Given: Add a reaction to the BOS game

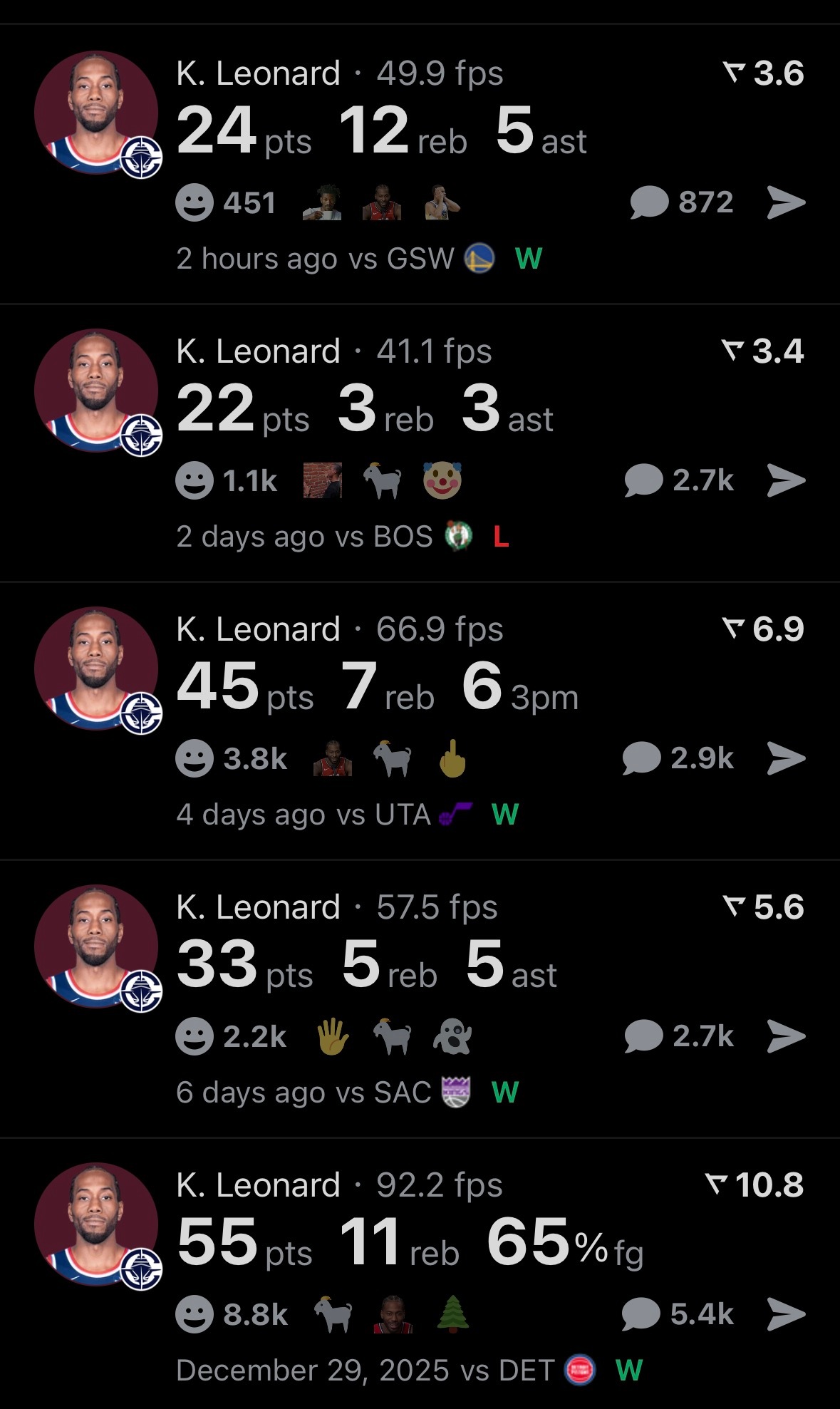Looking at the screenshot, I should (195, 481).
